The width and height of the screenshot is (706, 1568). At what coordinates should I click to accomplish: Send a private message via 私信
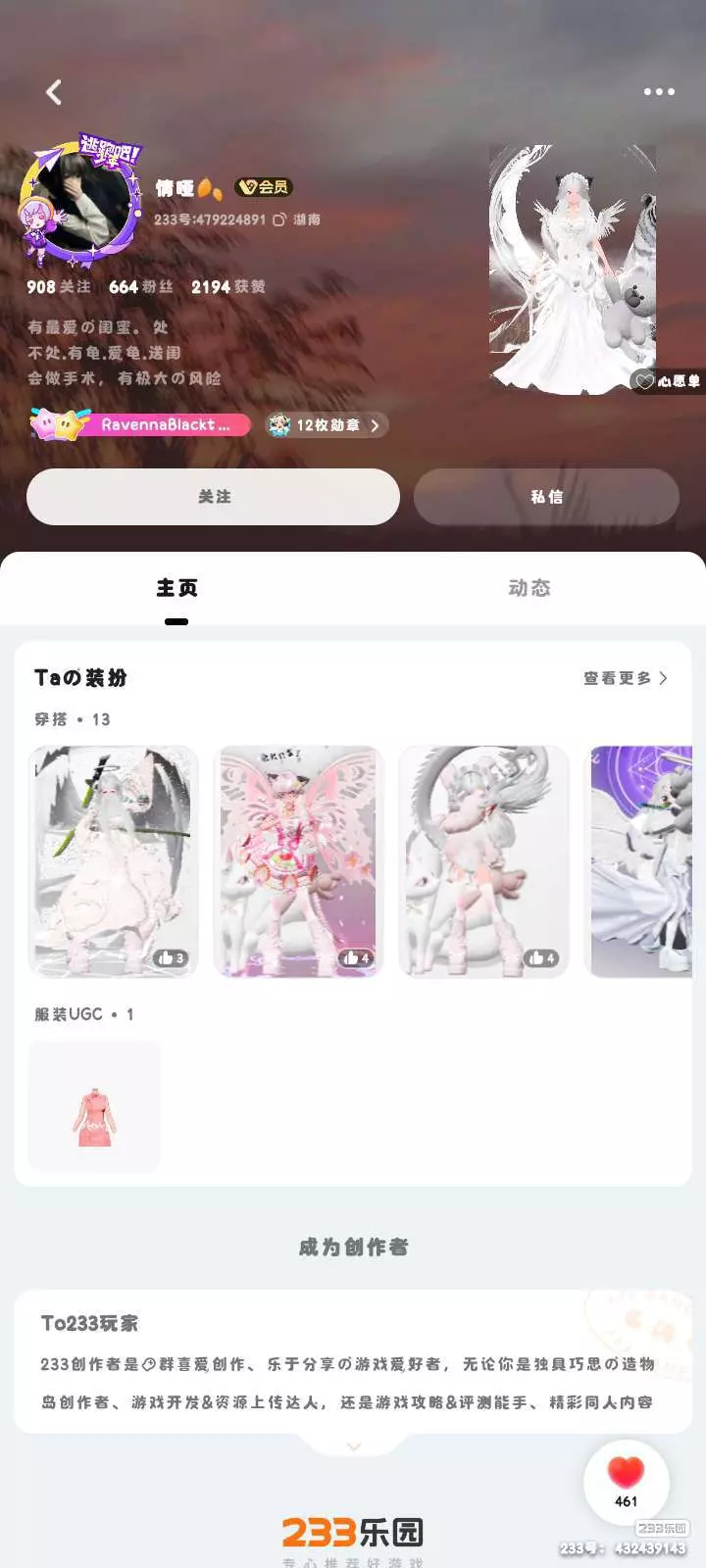546,497
